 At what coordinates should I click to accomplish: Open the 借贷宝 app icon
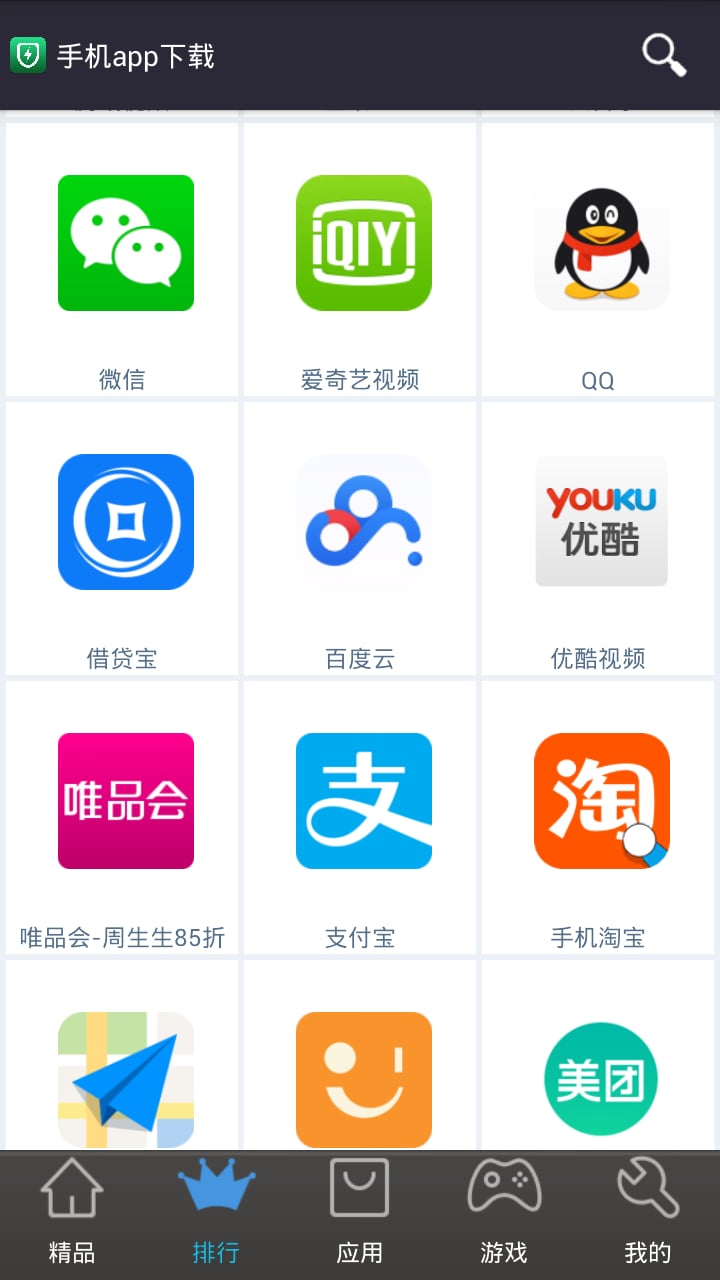coord(125,521)
